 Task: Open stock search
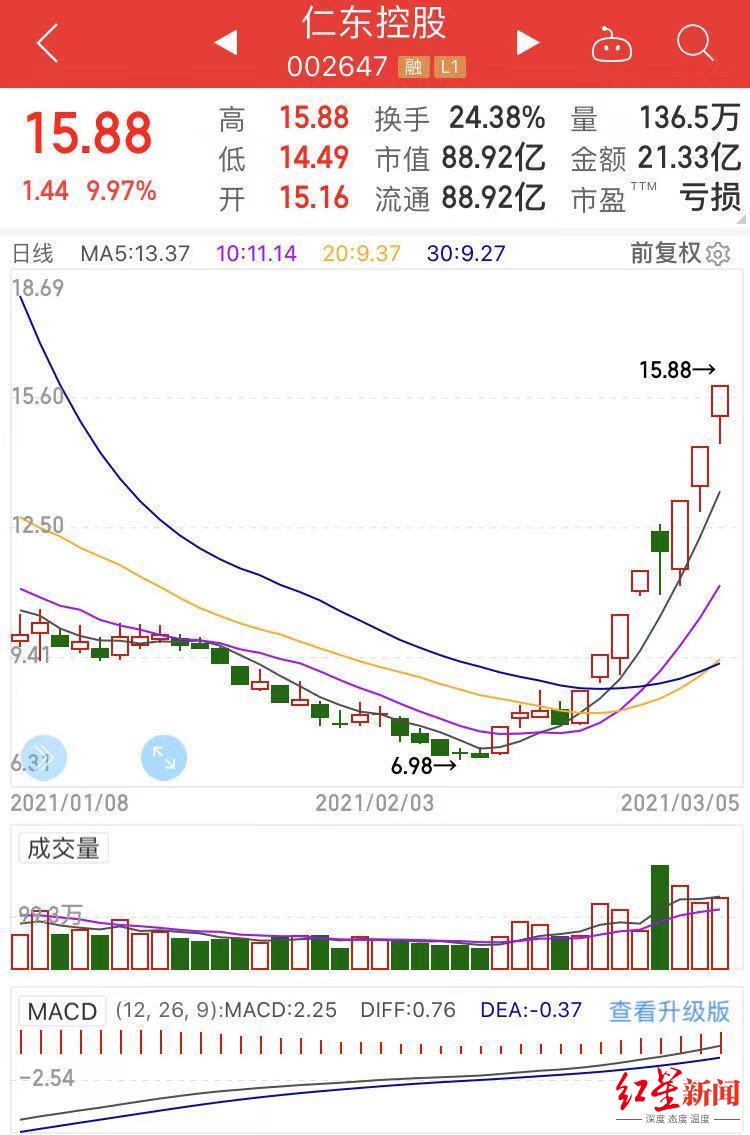[694, 43]
